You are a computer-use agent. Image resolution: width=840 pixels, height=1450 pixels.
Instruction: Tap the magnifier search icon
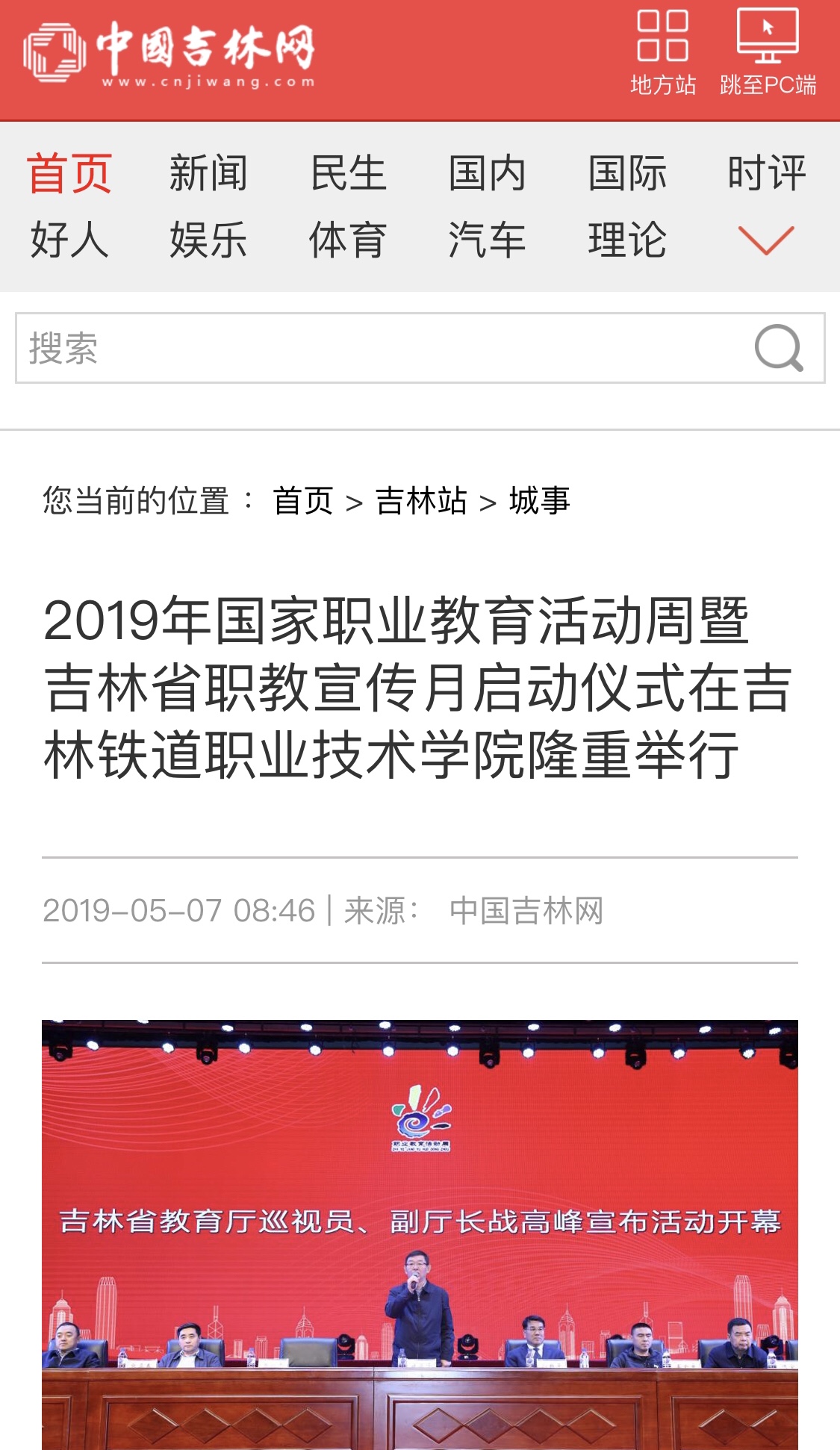pyautogui.click(x=779, y=348)
